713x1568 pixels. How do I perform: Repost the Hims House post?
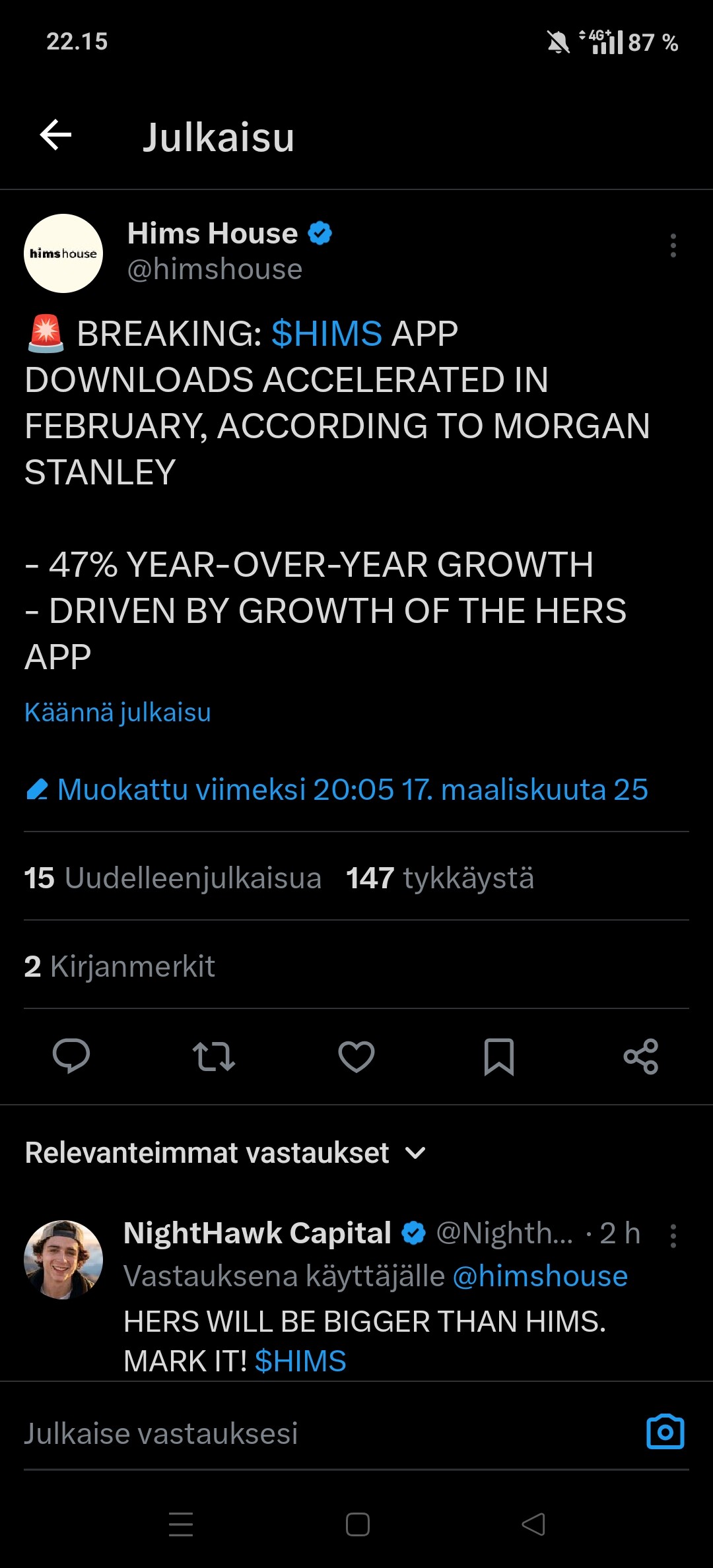pos(214,1057)
